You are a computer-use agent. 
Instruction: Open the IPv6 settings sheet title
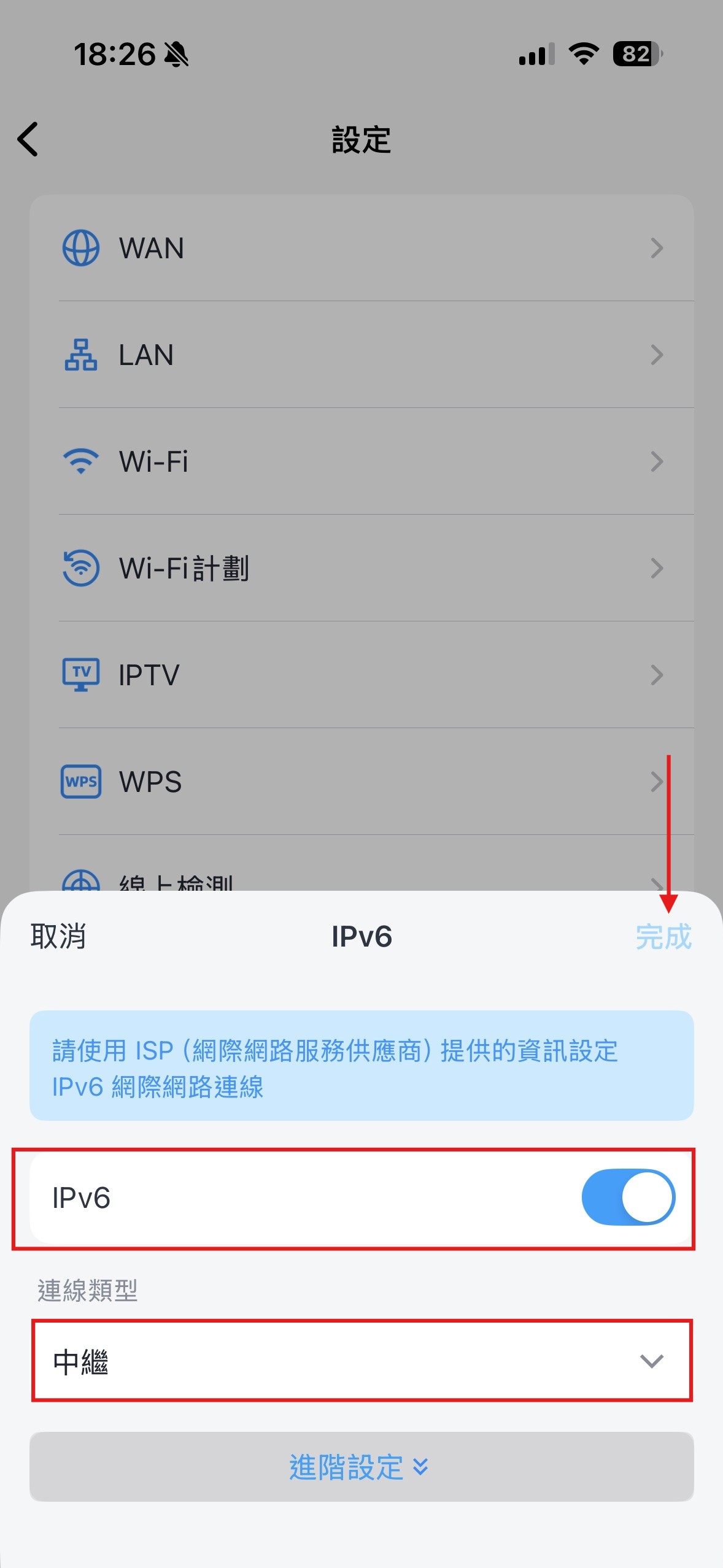pyautogui.click(x=361, y=936)
